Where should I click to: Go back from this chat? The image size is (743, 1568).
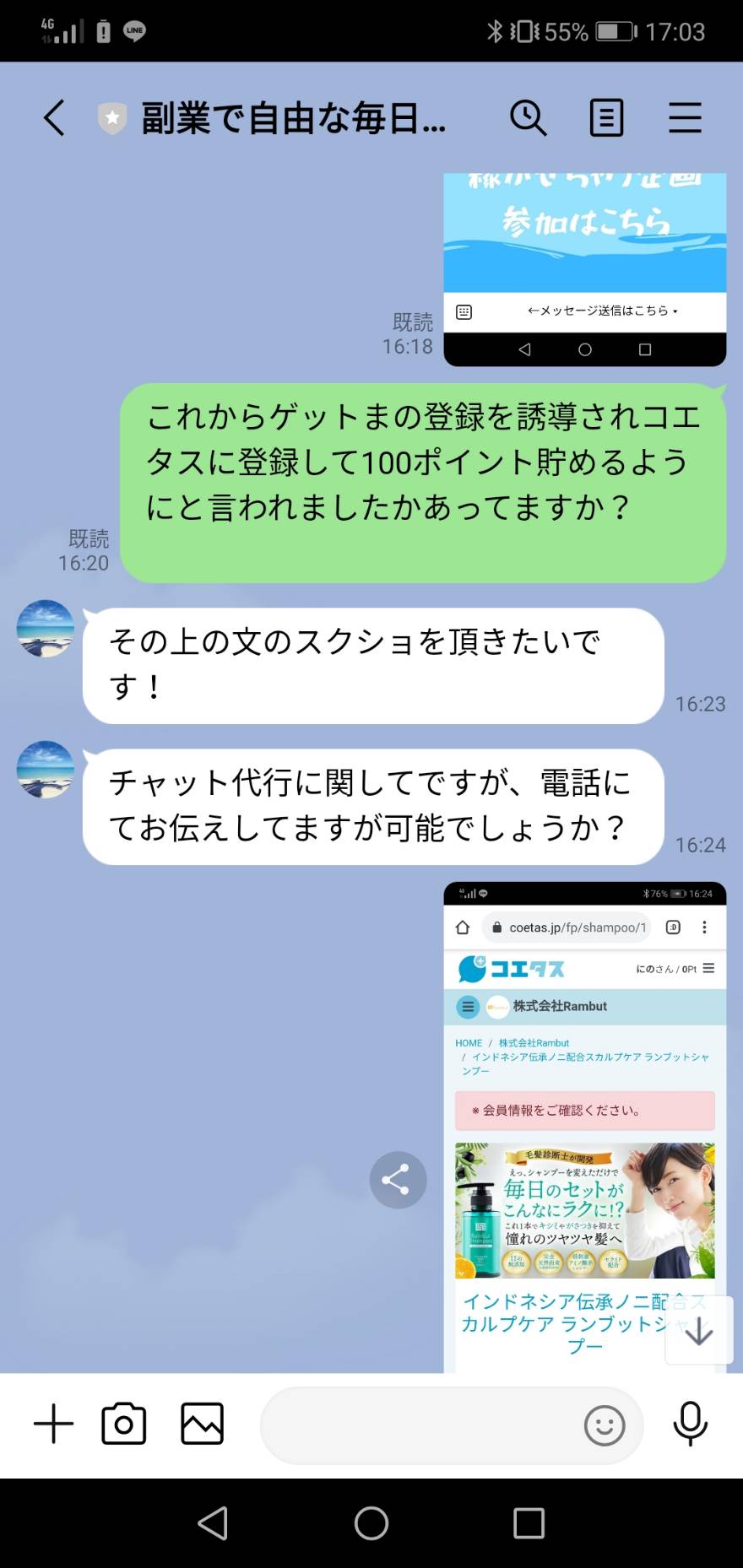point(54,118)
